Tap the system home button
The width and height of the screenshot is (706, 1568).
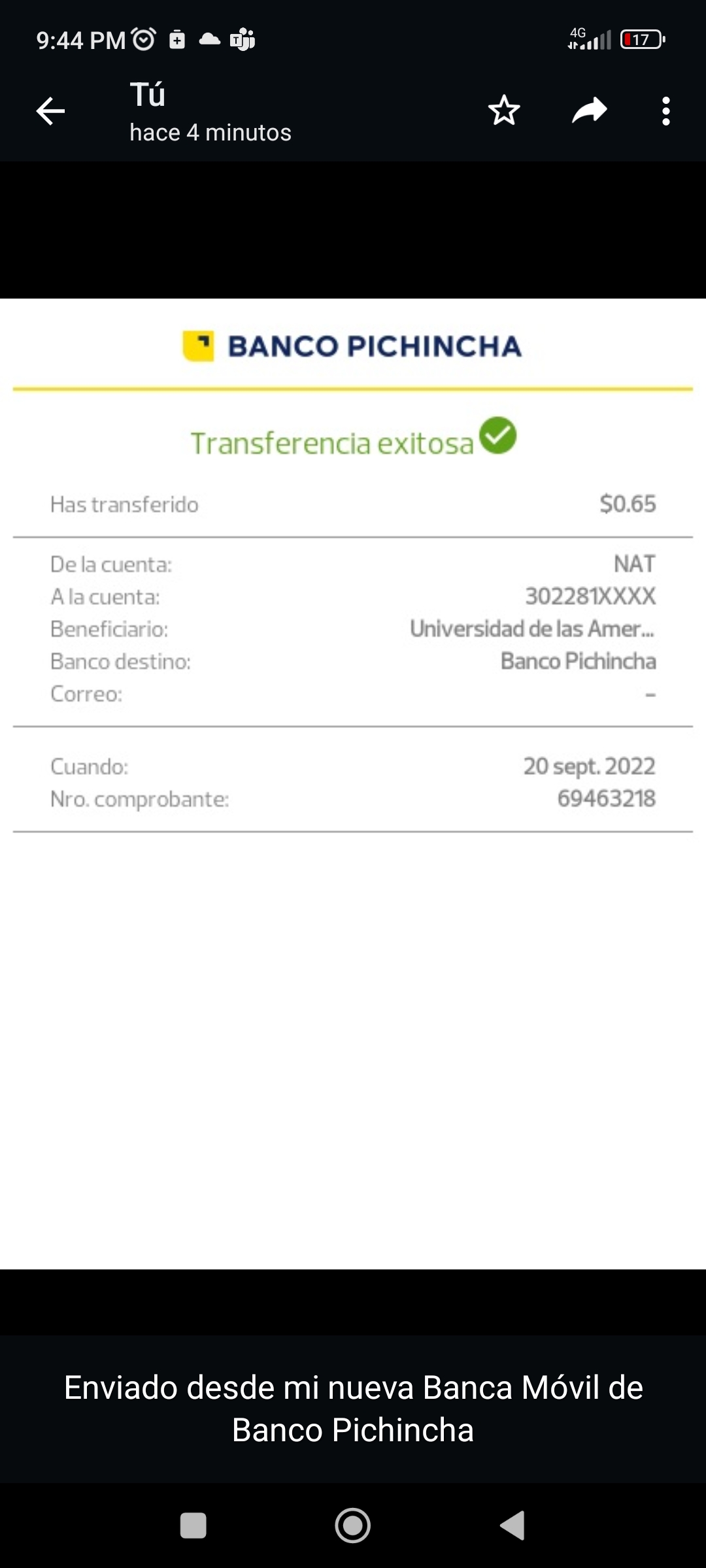(353, 1526)
